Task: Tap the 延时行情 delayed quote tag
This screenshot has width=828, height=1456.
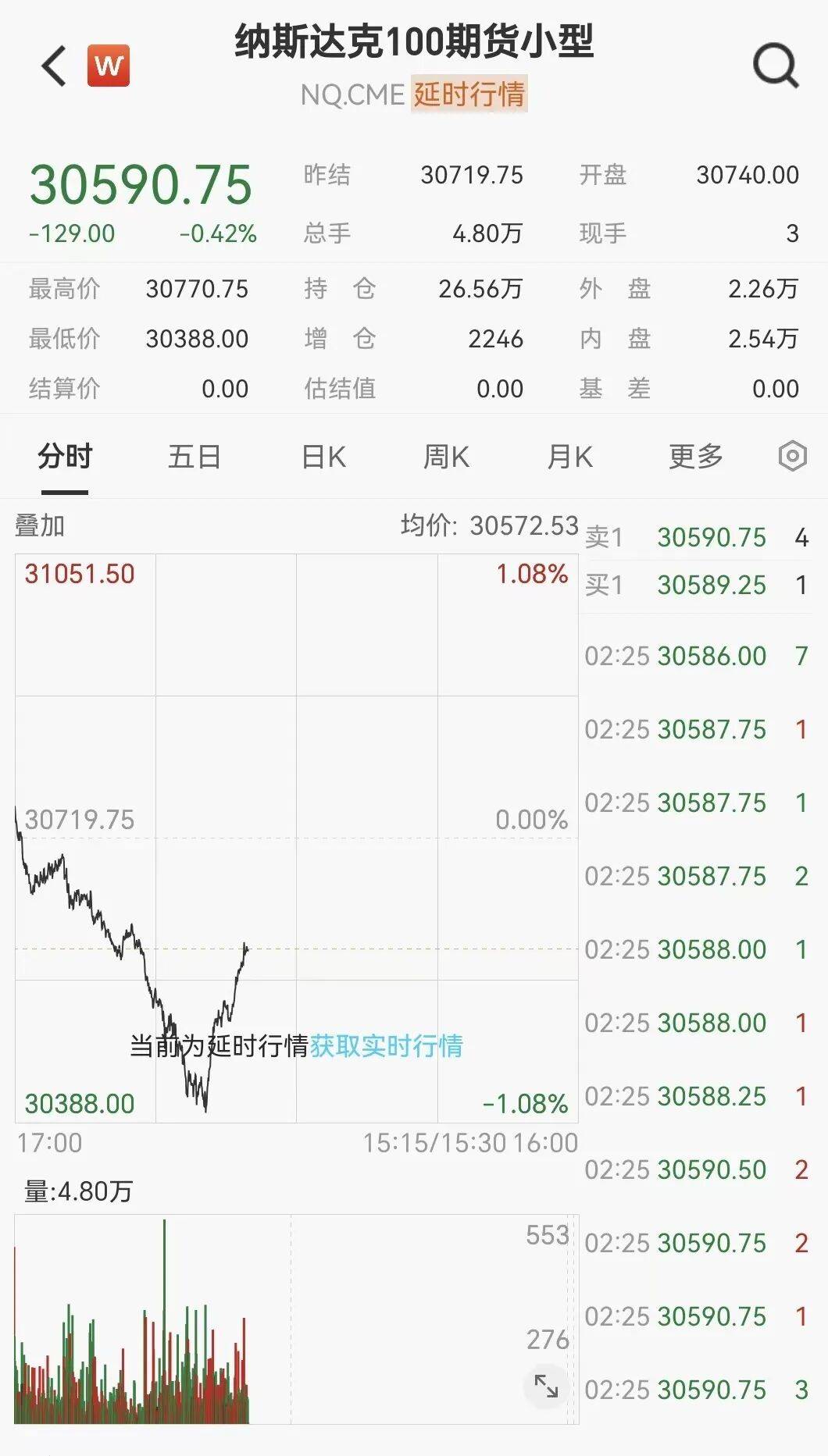Action: point(469,94)
